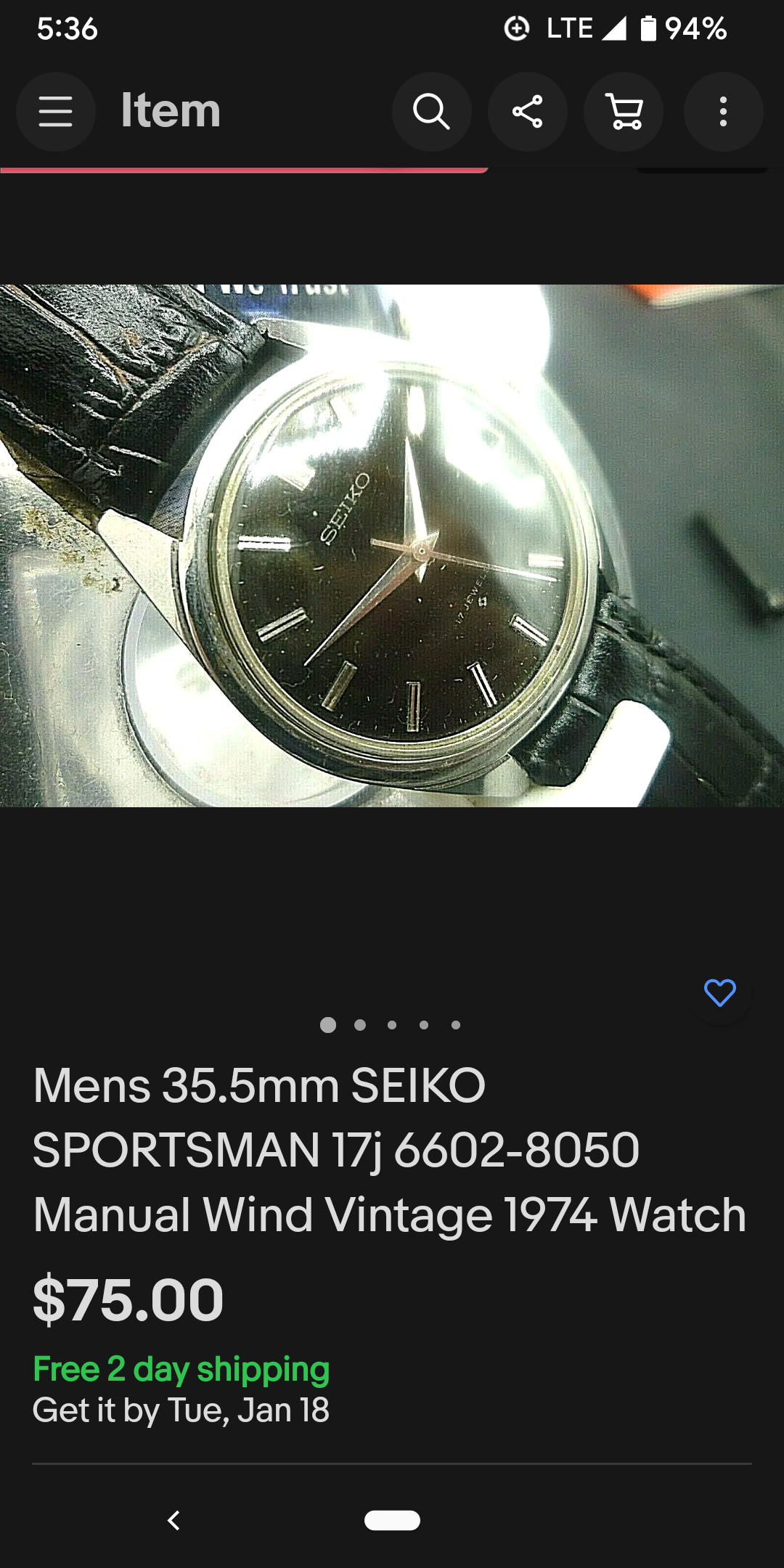Image resolution: width=784 pixels, height=1568 pixels.
Task: Share this Seiko watch listing
Action: click(x=528, y=112)
